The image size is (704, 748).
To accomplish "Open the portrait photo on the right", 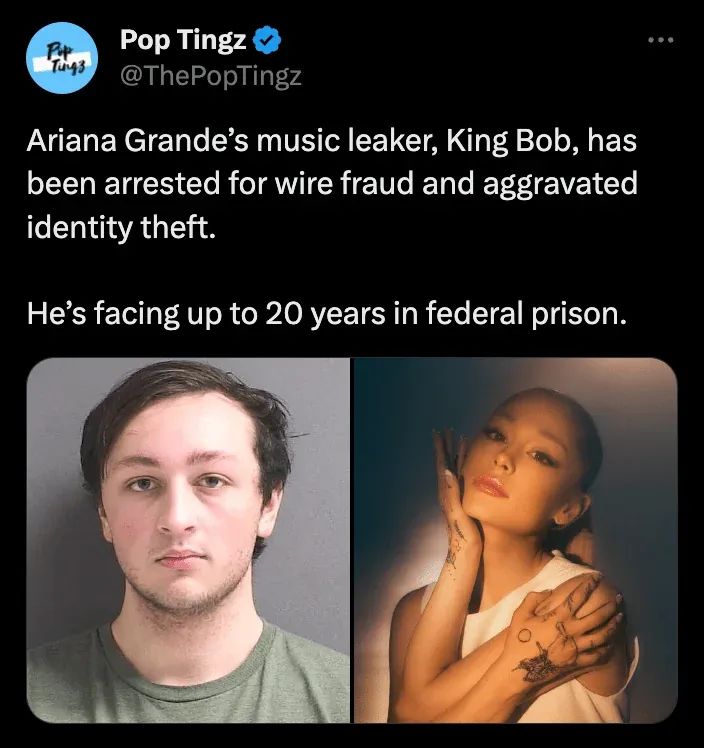I will tap(515, 540).
